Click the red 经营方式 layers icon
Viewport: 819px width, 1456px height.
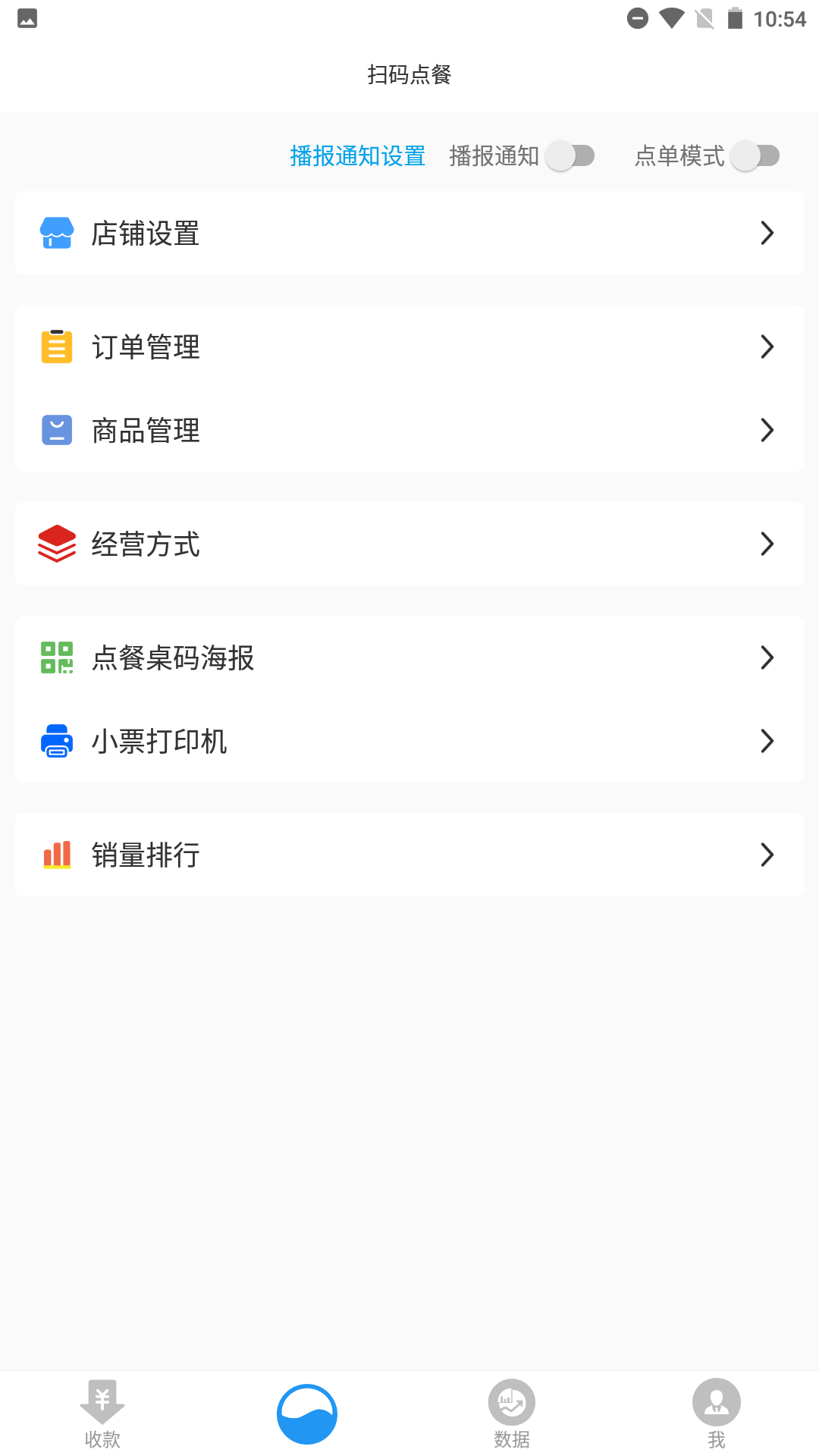point(57,544)
